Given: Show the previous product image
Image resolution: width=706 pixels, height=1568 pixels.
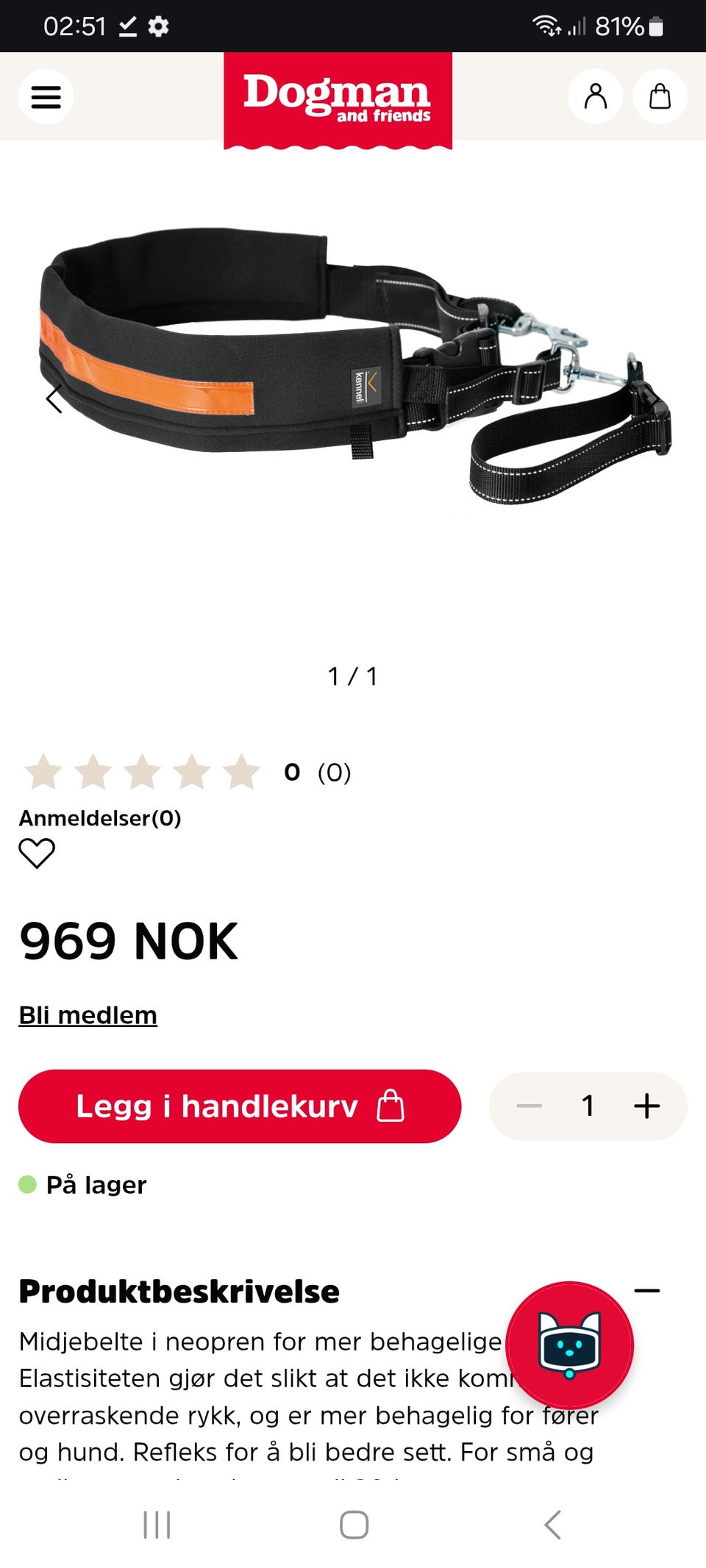Looking at the screenshot, I should click(x=54, y=399).
